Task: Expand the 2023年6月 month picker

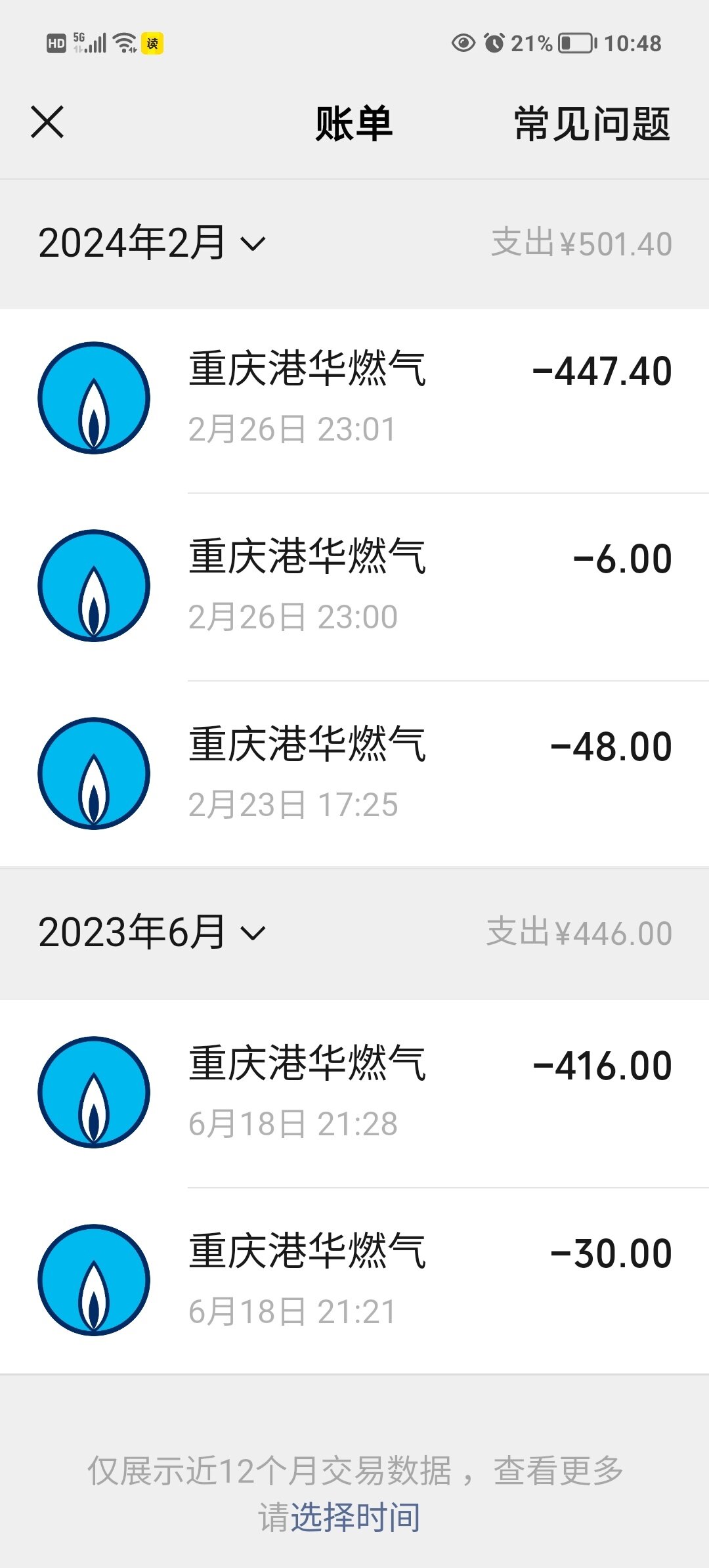Action: 152,933
